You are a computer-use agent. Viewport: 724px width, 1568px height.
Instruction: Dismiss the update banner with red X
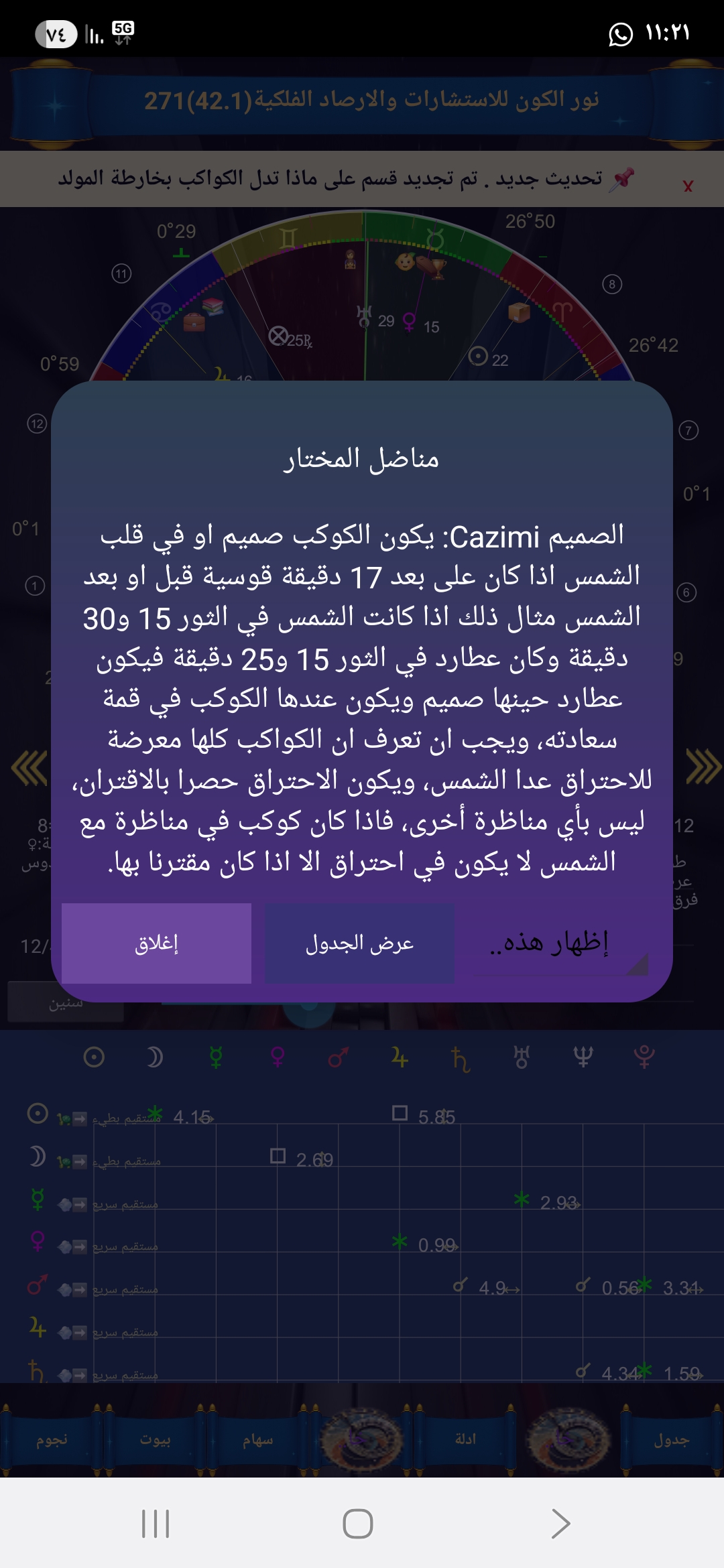[688, 186]
